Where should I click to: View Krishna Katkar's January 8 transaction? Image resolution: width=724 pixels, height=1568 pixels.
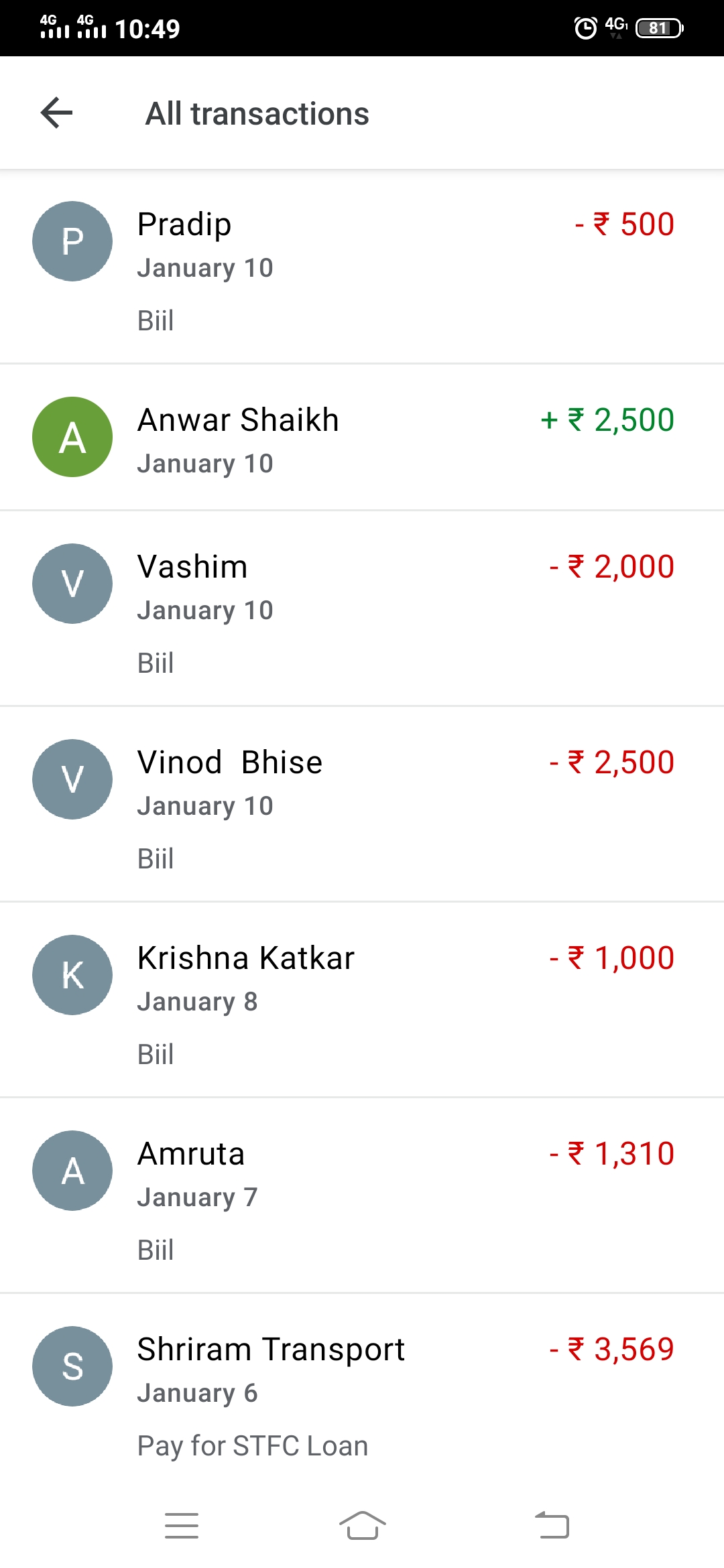coord(362,1000)
